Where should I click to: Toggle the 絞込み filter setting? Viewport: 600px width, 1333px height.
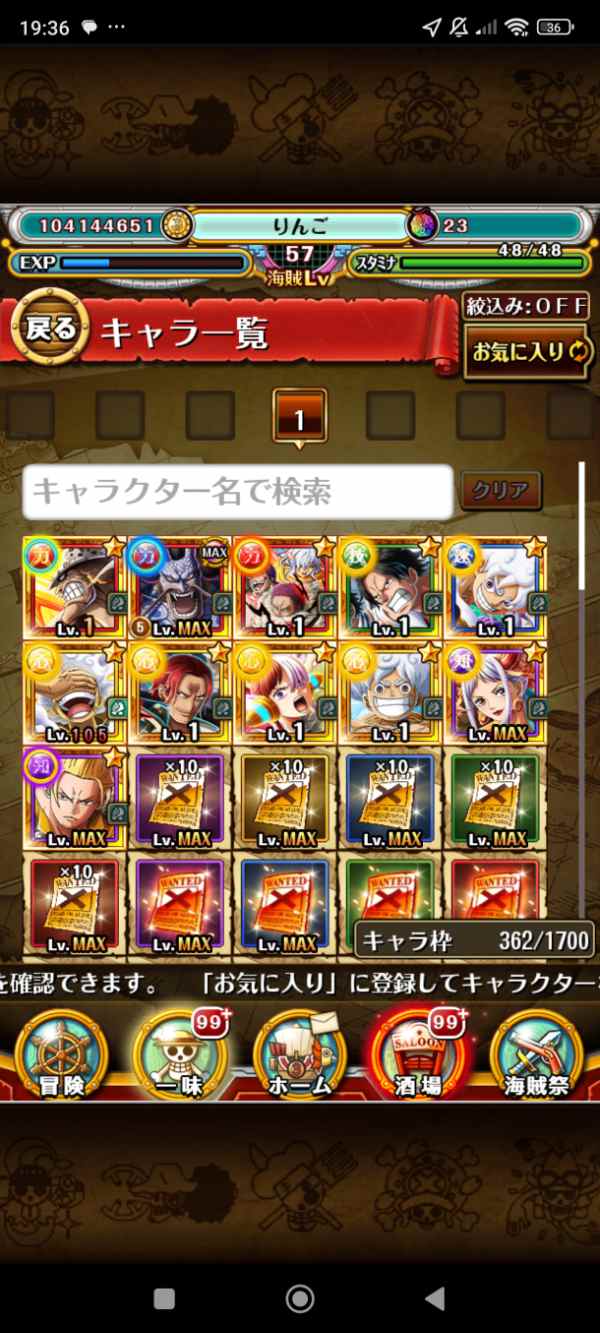528,306
